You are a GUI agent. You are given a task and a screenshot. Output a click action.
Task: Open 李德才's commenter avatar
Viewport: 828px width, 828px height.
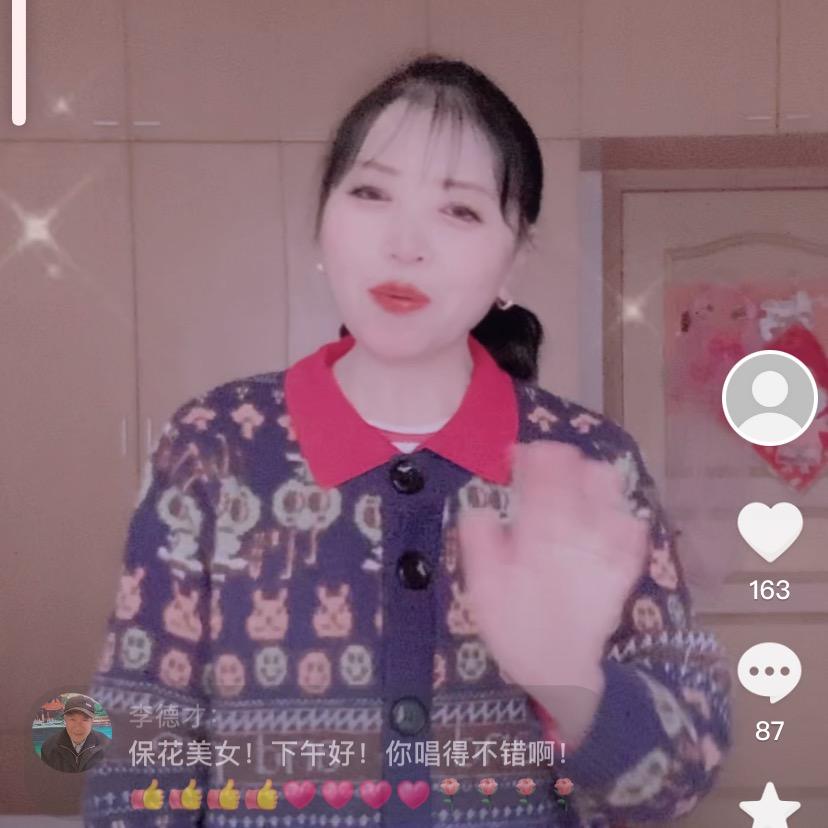coord(71,732)
